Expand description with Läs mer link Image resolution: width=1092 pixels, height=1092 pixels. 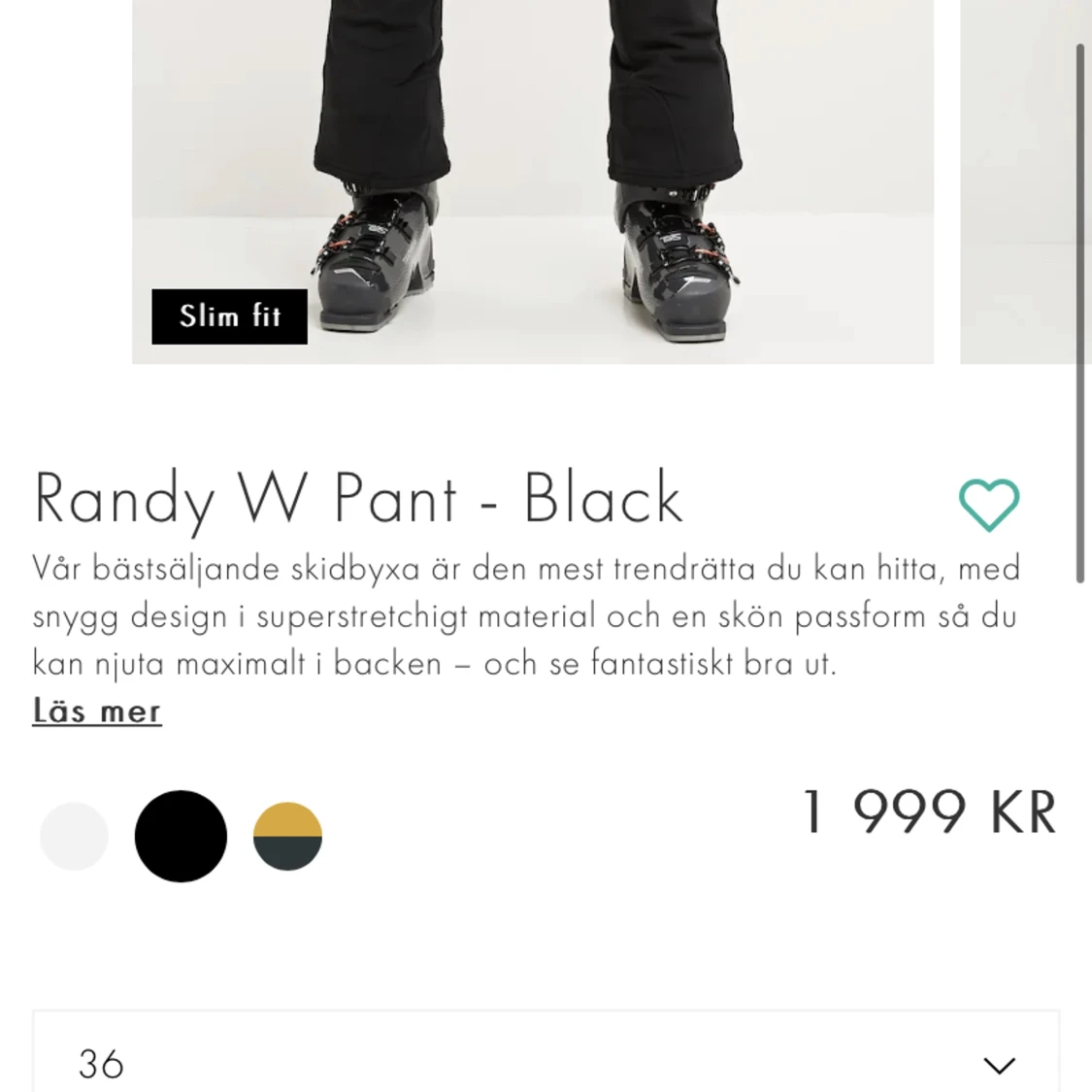point(97,711)
